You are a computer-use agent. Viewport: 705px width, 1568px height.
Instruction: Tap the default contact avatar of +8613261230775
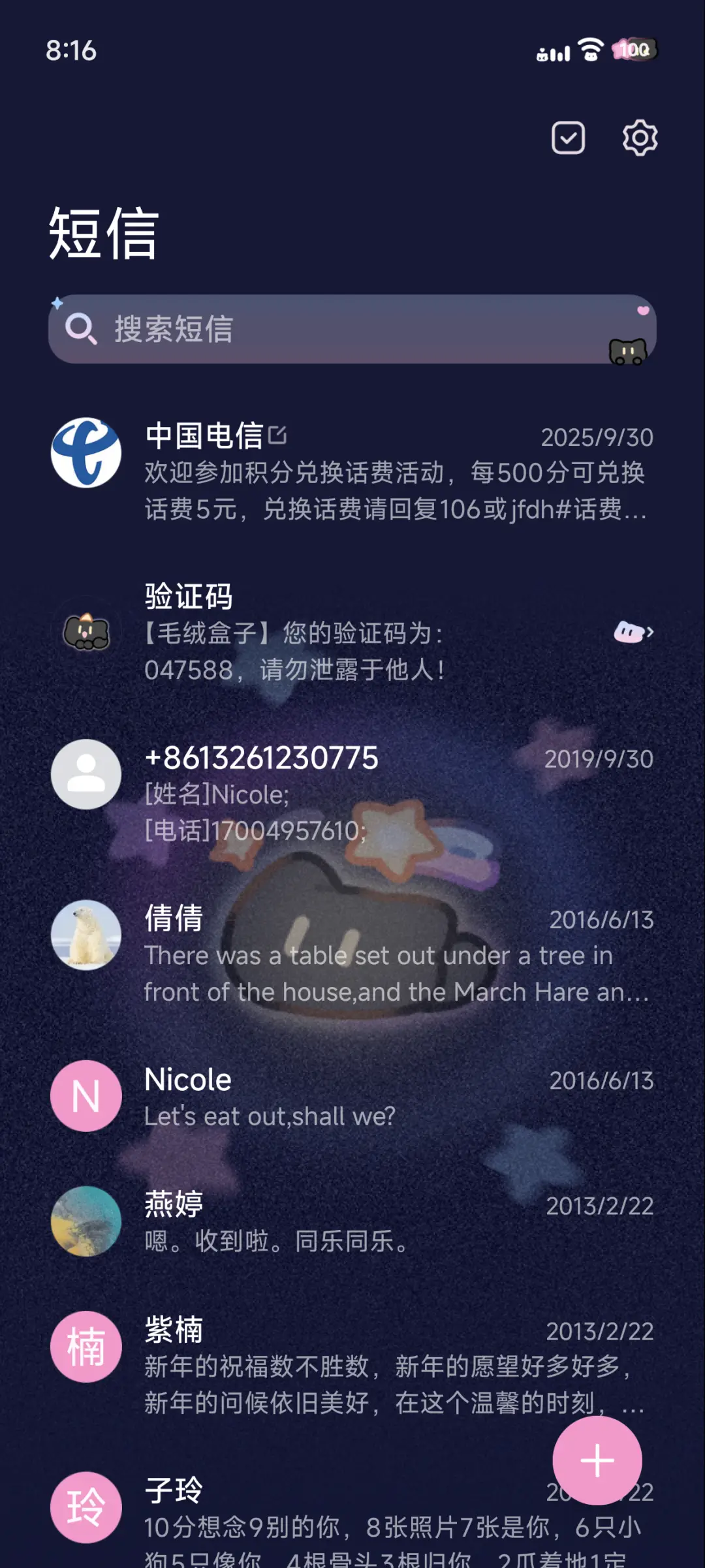(86, 775)
